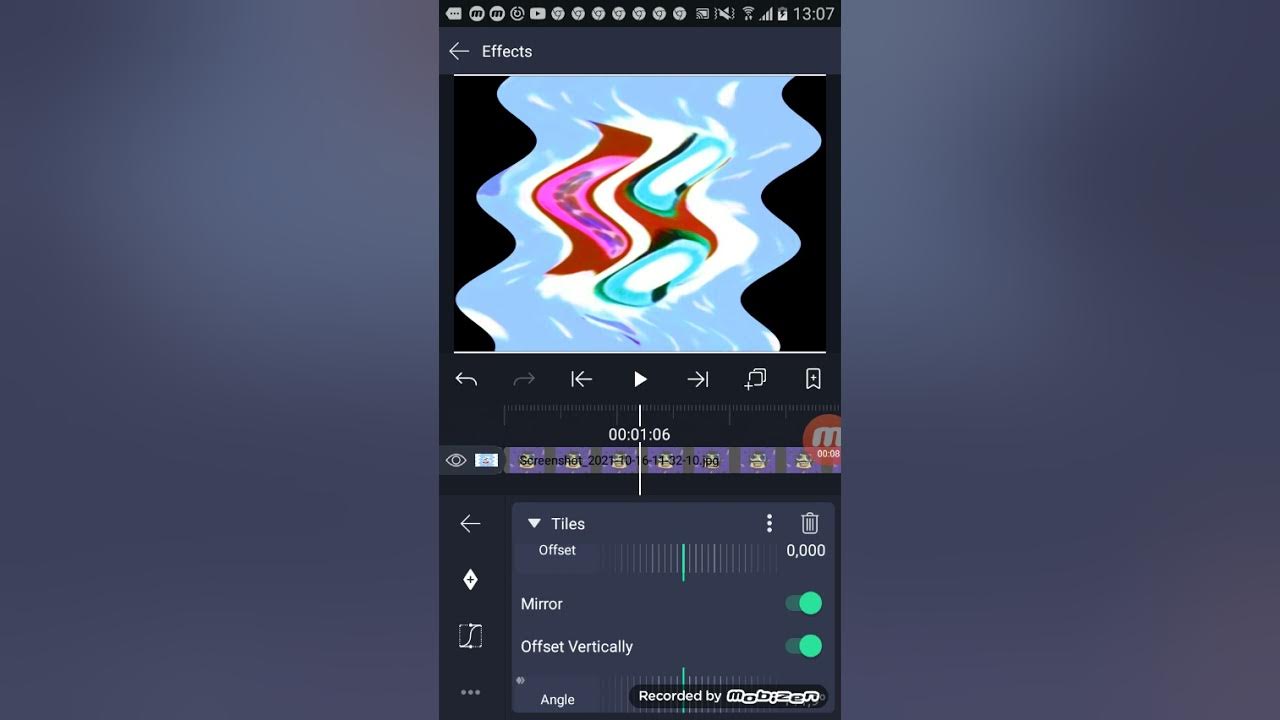The height and width of the screenshot is (720, 1280).
Task: Return using the side panel back arrow
Action: coord(470,523)
